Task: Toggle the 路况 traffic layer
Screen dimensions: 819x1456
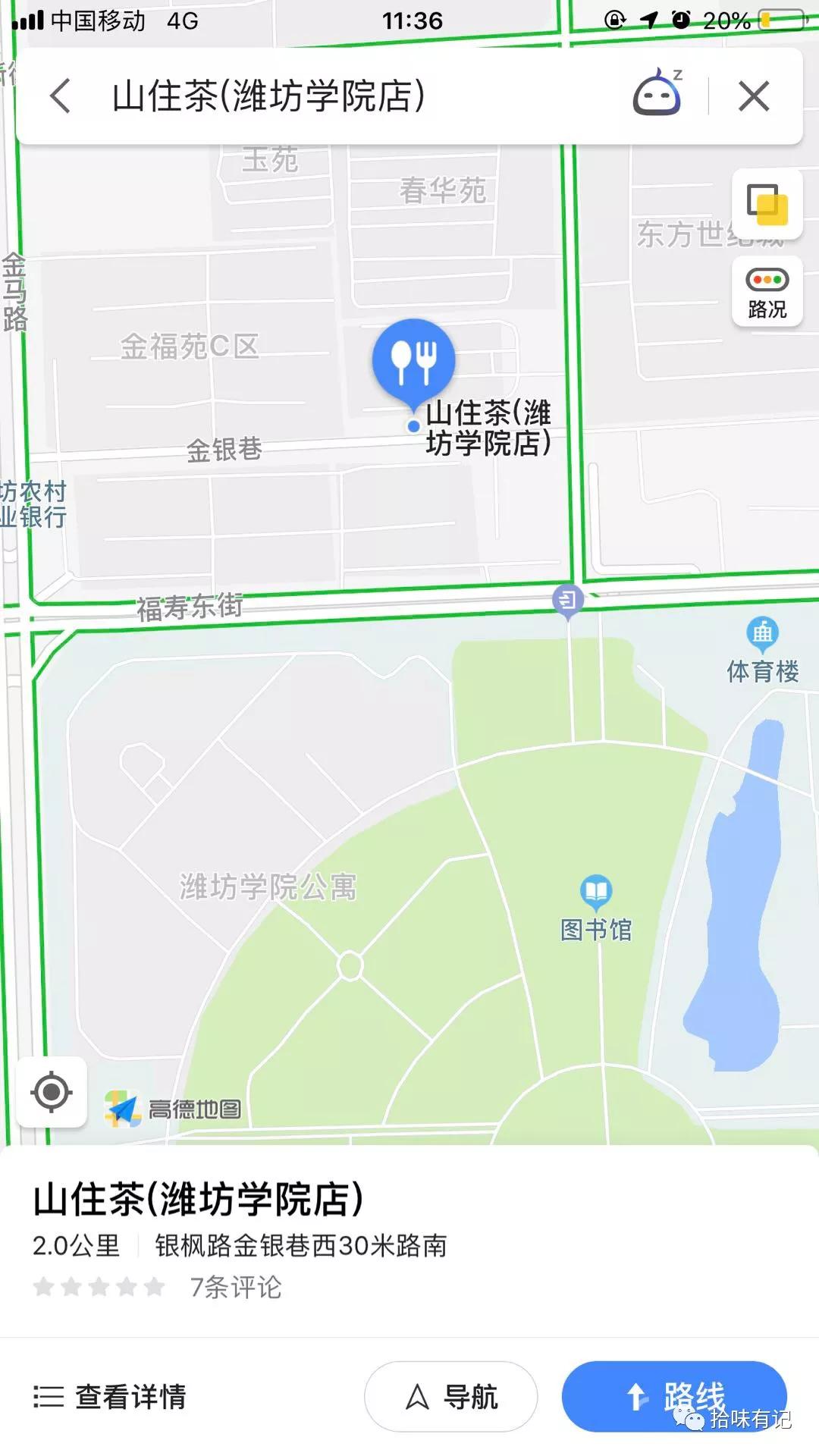Action: click(767, 292)
